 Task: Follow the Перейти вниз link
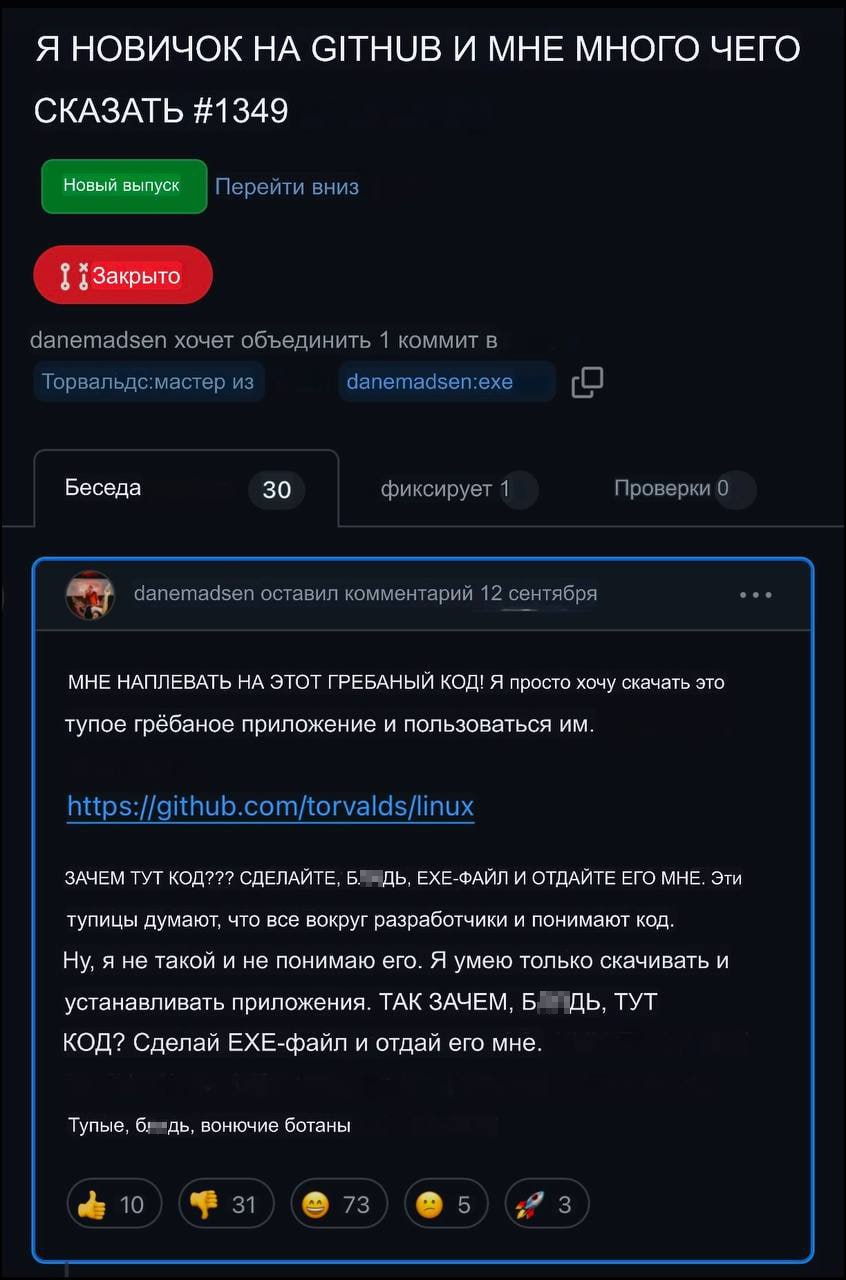[x=287, y=186]
